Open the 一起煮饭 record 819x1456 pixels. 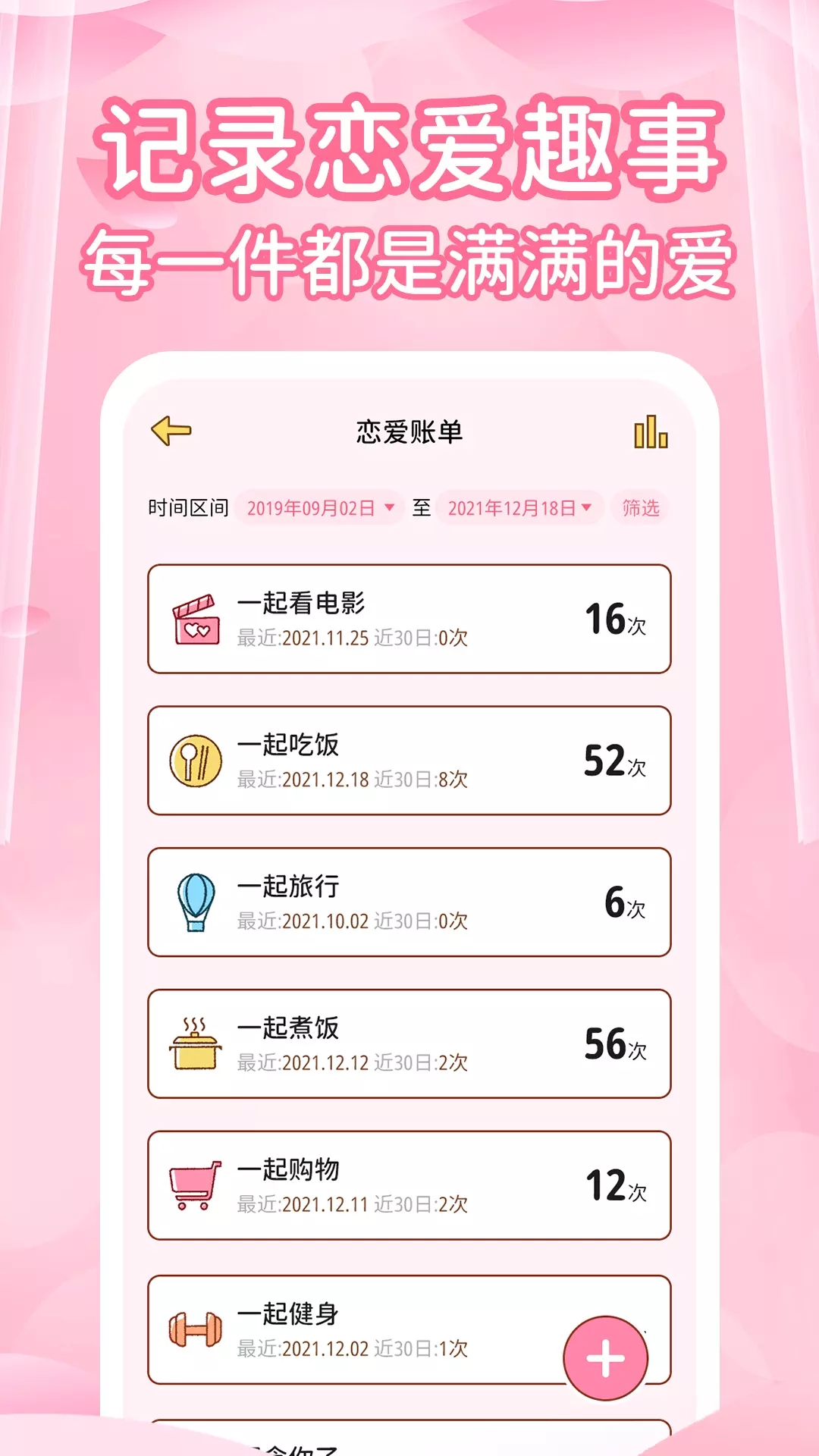pyautogui.click(x=409, y=1042)
